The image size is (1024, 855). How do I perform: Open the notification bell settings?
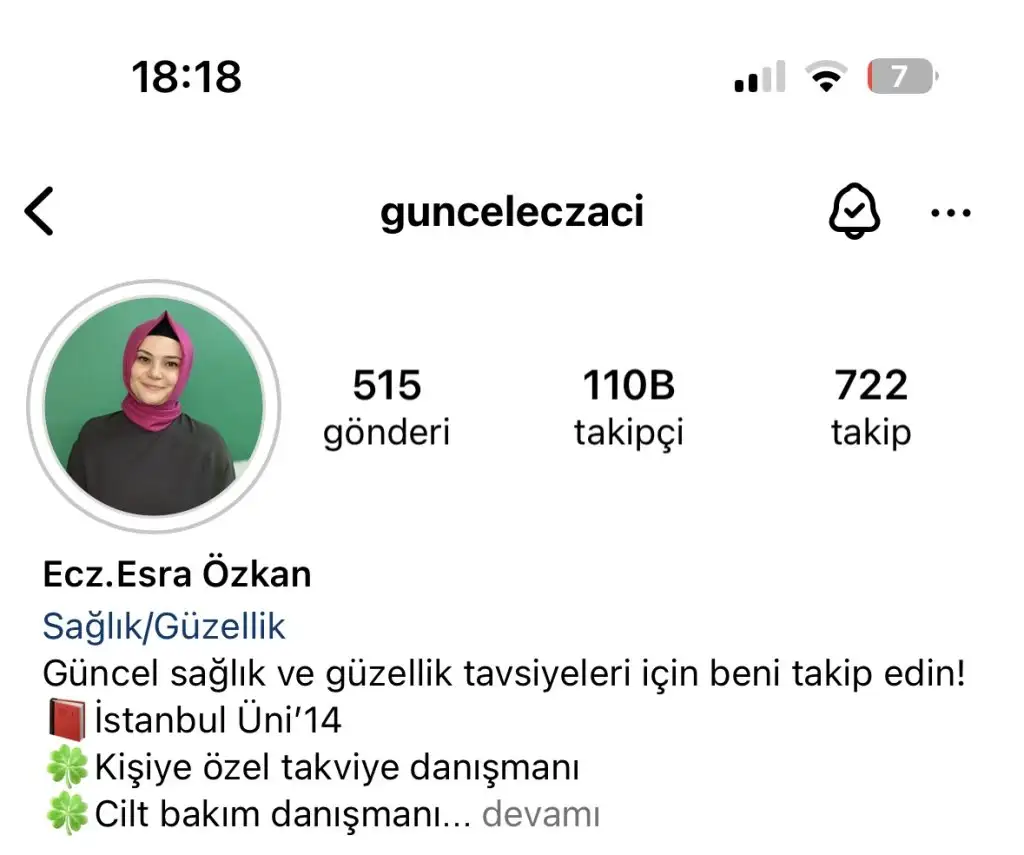854,212
